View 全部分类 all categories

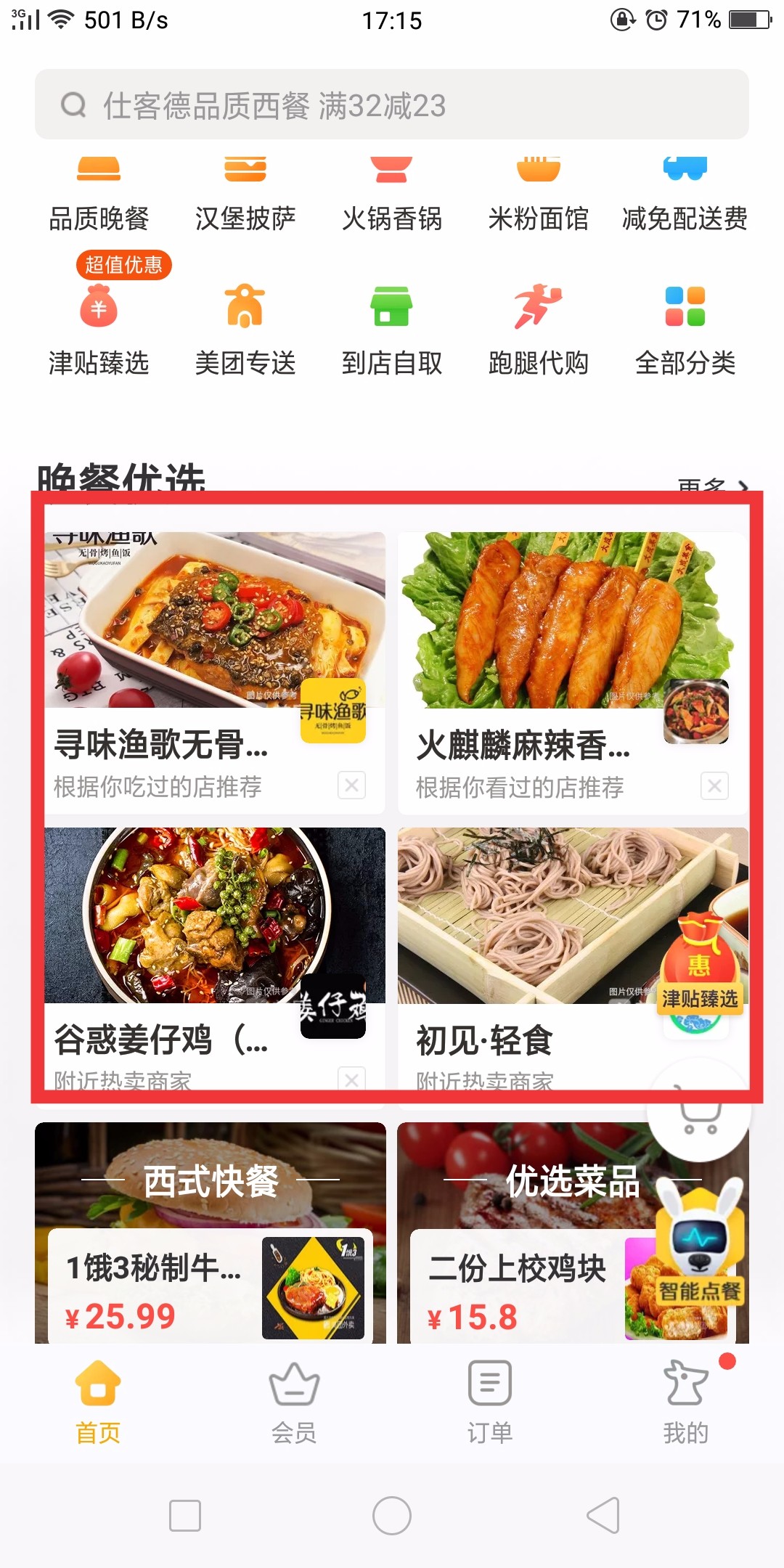pos(685,330)
